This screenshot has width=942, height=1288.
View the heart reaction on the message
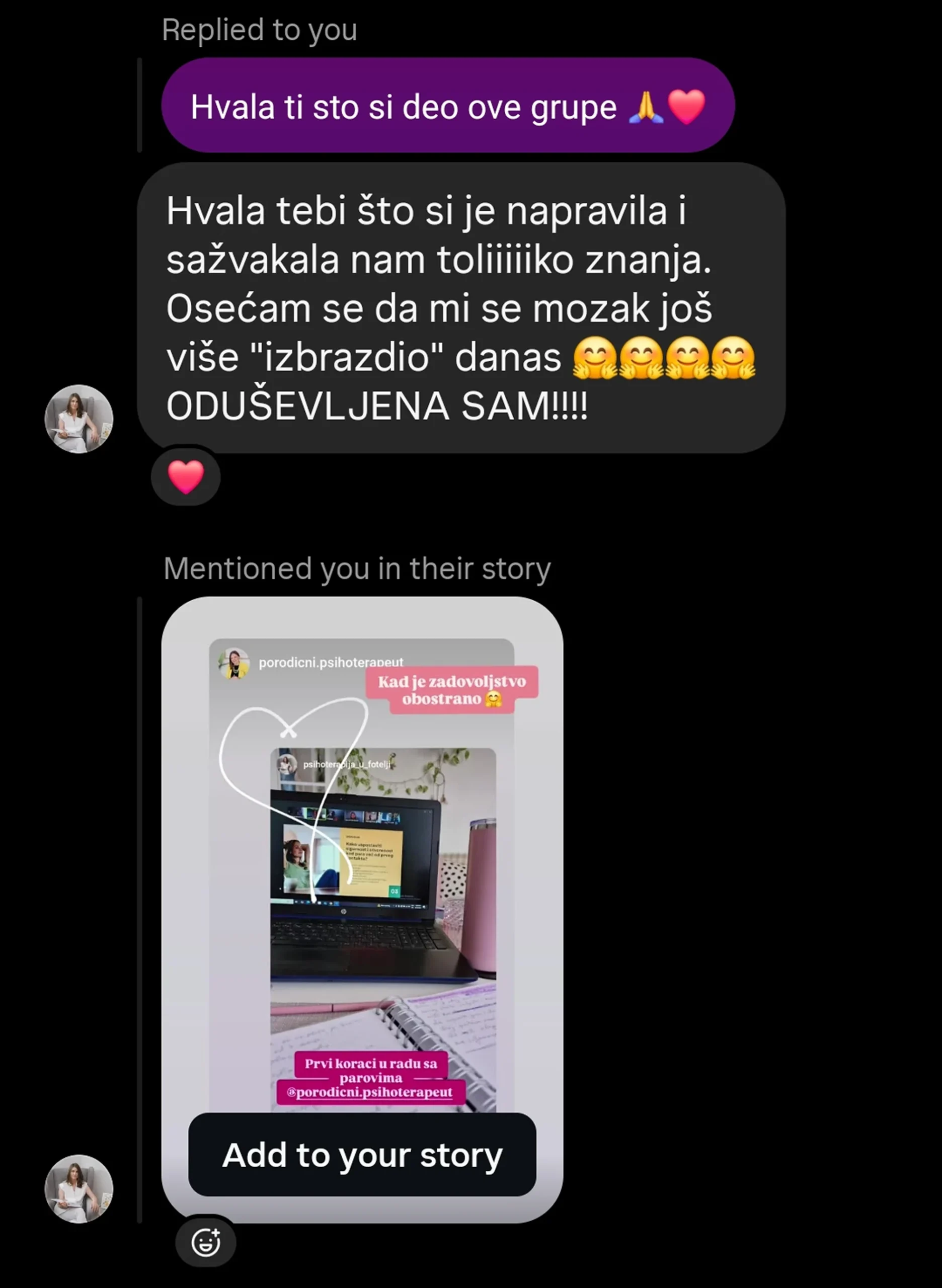pyautogui.click(x=186, y=476)
